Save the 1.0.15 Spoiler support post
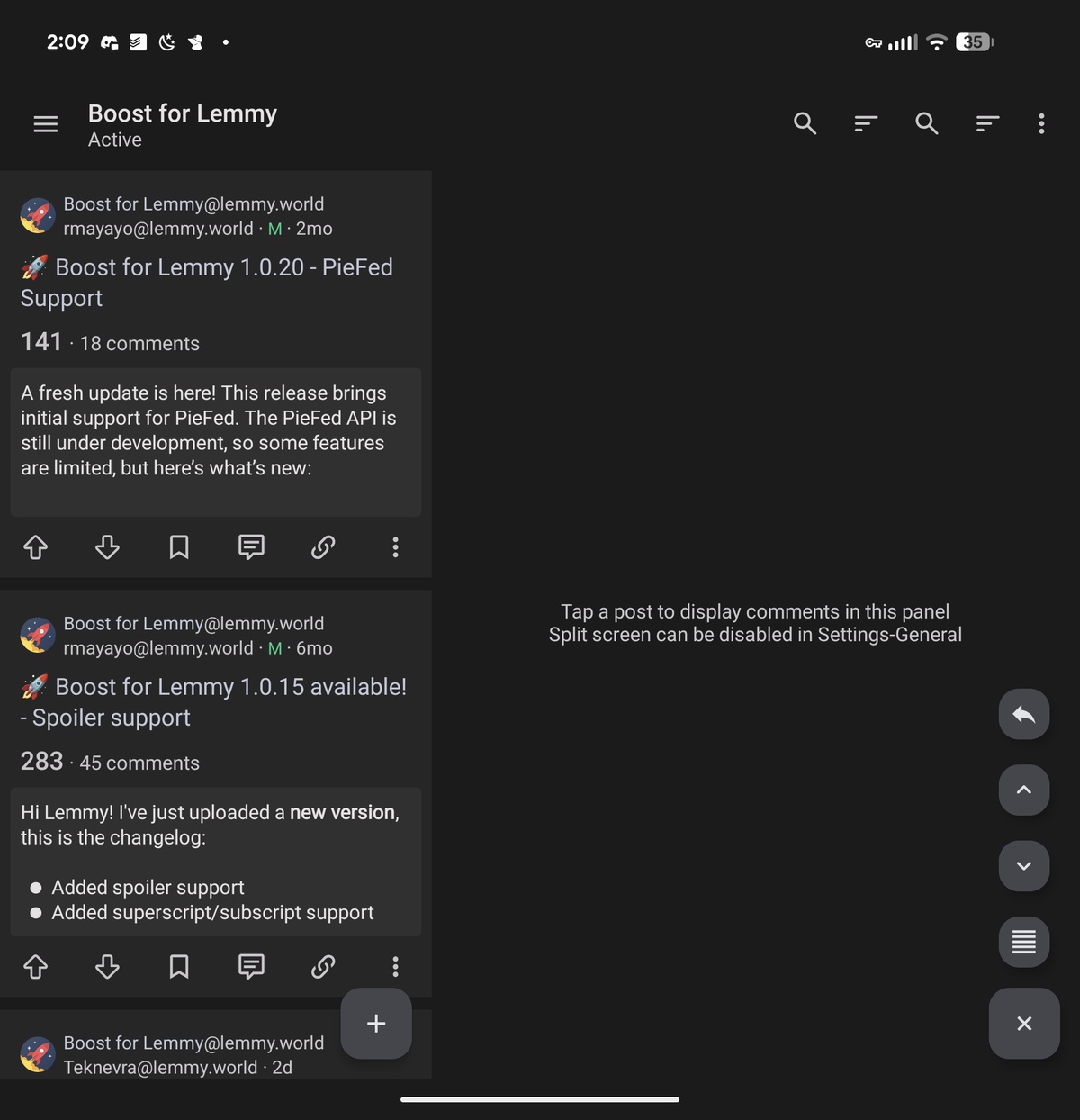The image size is (1080, 1120). click(x=179, y=967)
